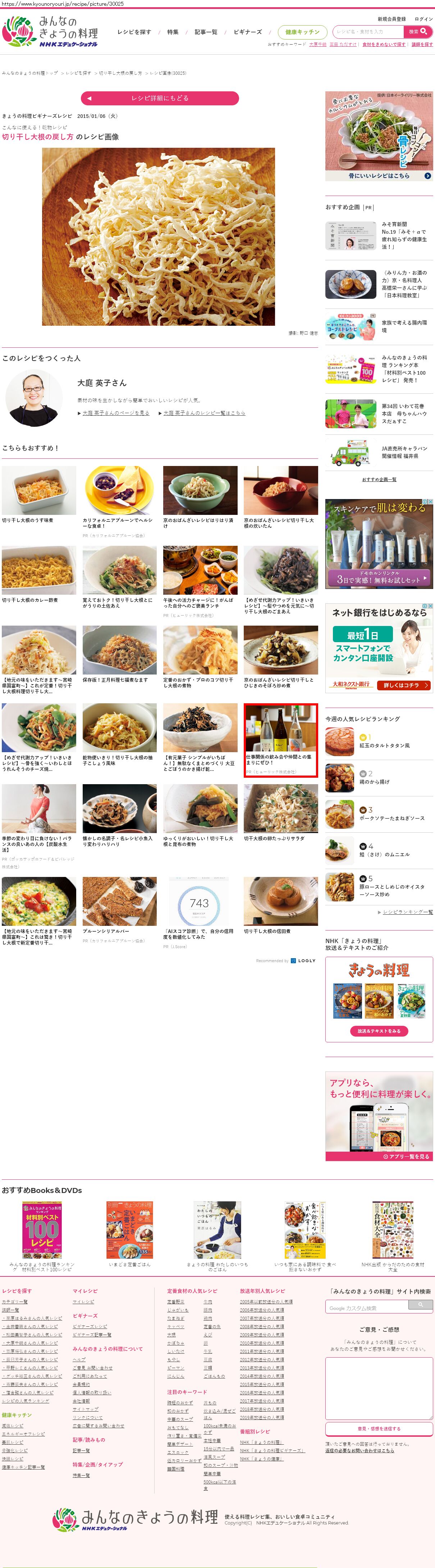The height and width of the screenshot is (1568, 435).
Task: Open 特集 in the top menu
Action: 173,32
